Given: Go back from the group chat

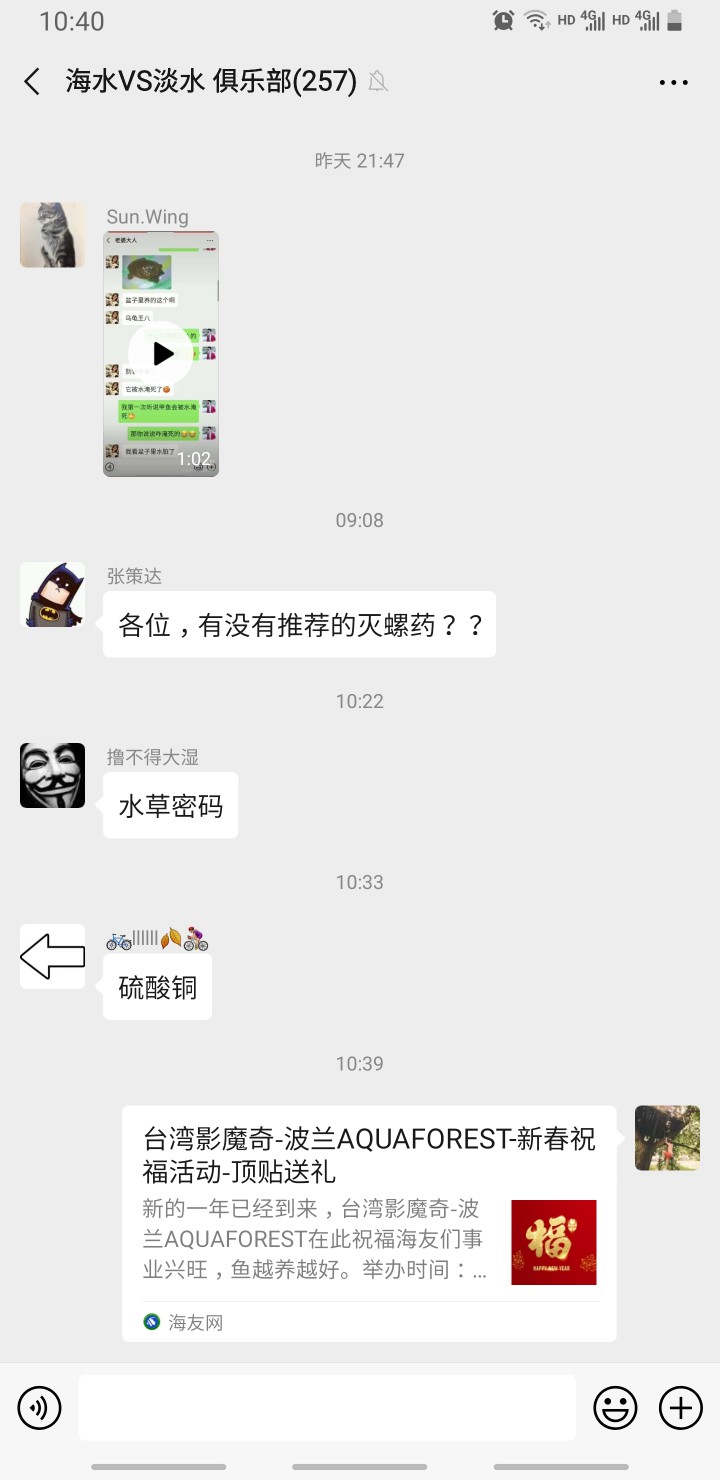Looking at the screenshot, I should (32, 82).
